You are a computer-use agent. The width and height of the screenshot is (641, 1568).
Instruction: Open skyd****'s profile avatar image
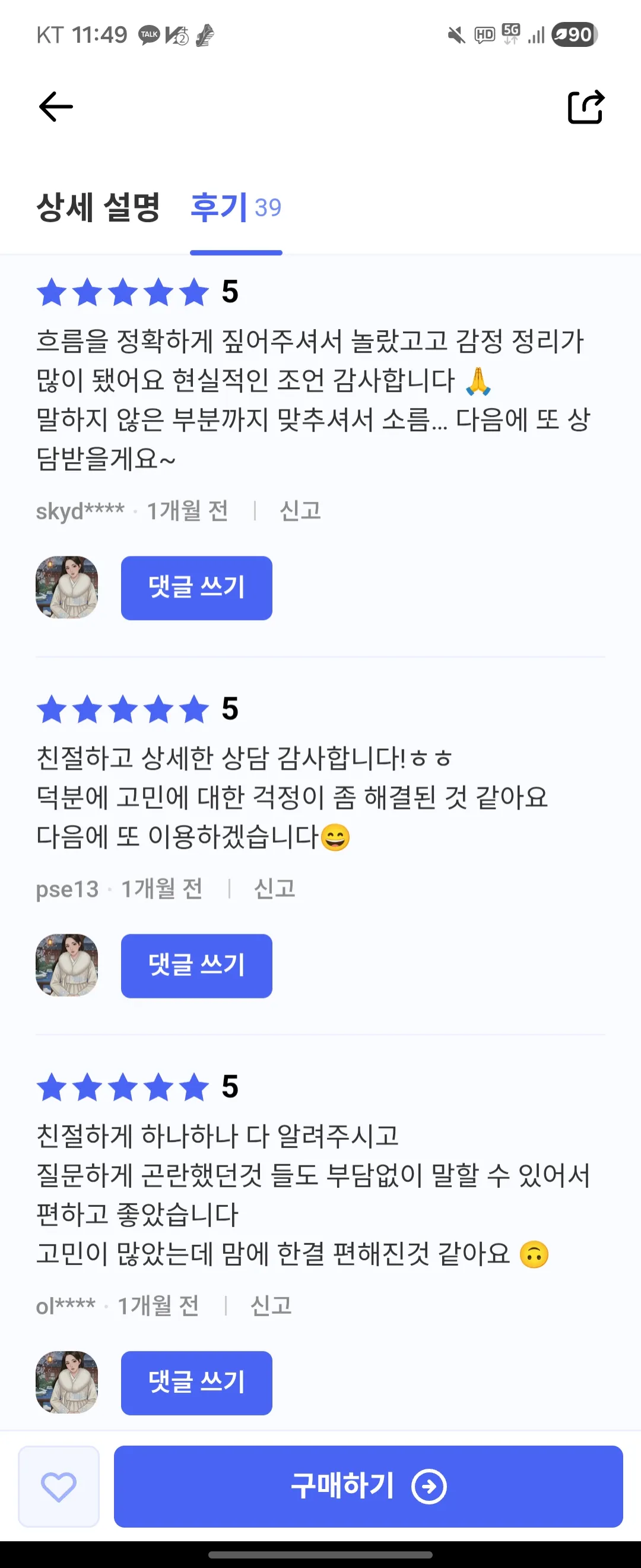pyautogui.click(x=67, y=587)
